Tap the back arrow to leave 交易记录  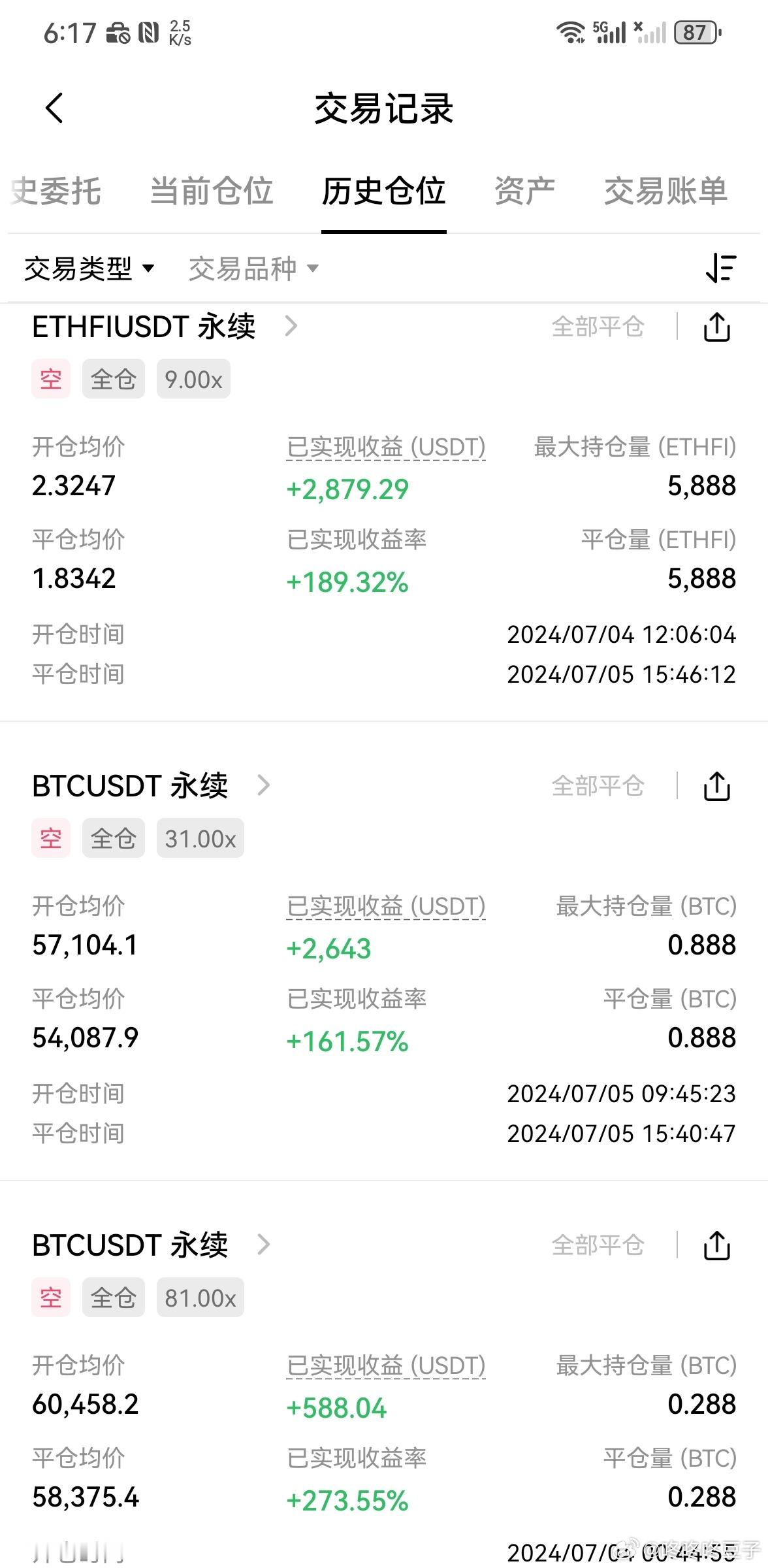tap(54, 108)
